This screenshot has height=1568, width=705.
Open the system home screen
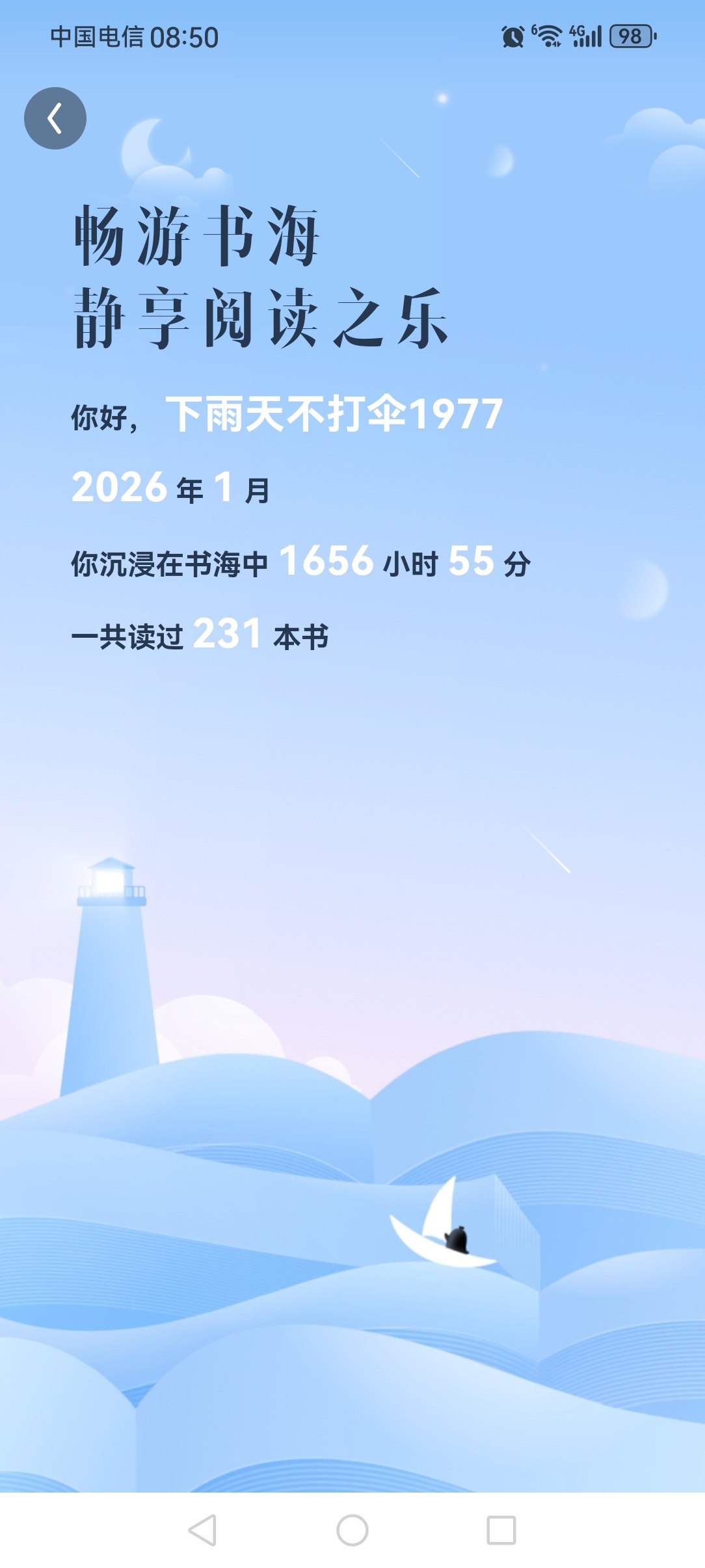(352, 1530)
